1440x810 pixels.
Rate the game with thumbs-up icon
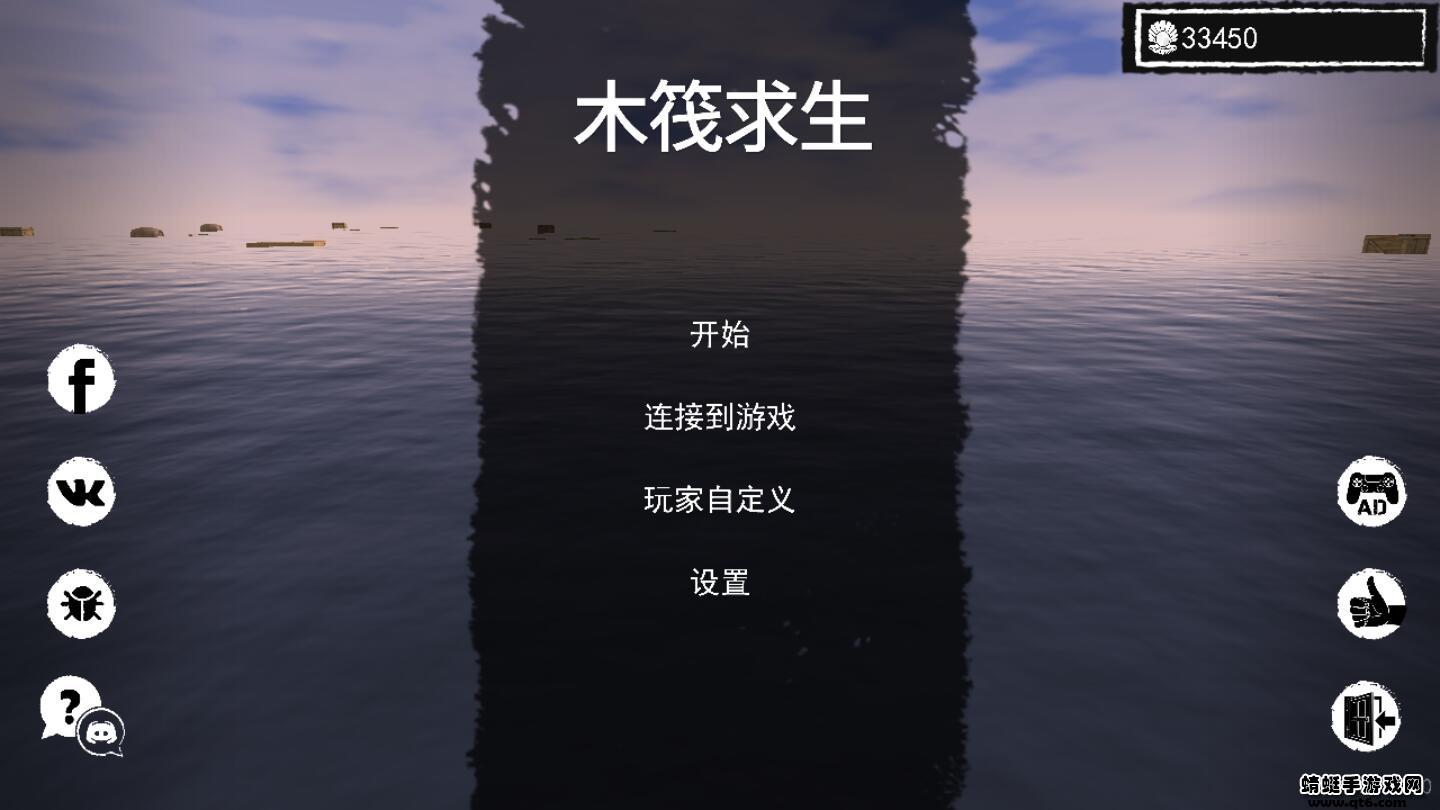pyautogui.click(x=1371, y=604)
